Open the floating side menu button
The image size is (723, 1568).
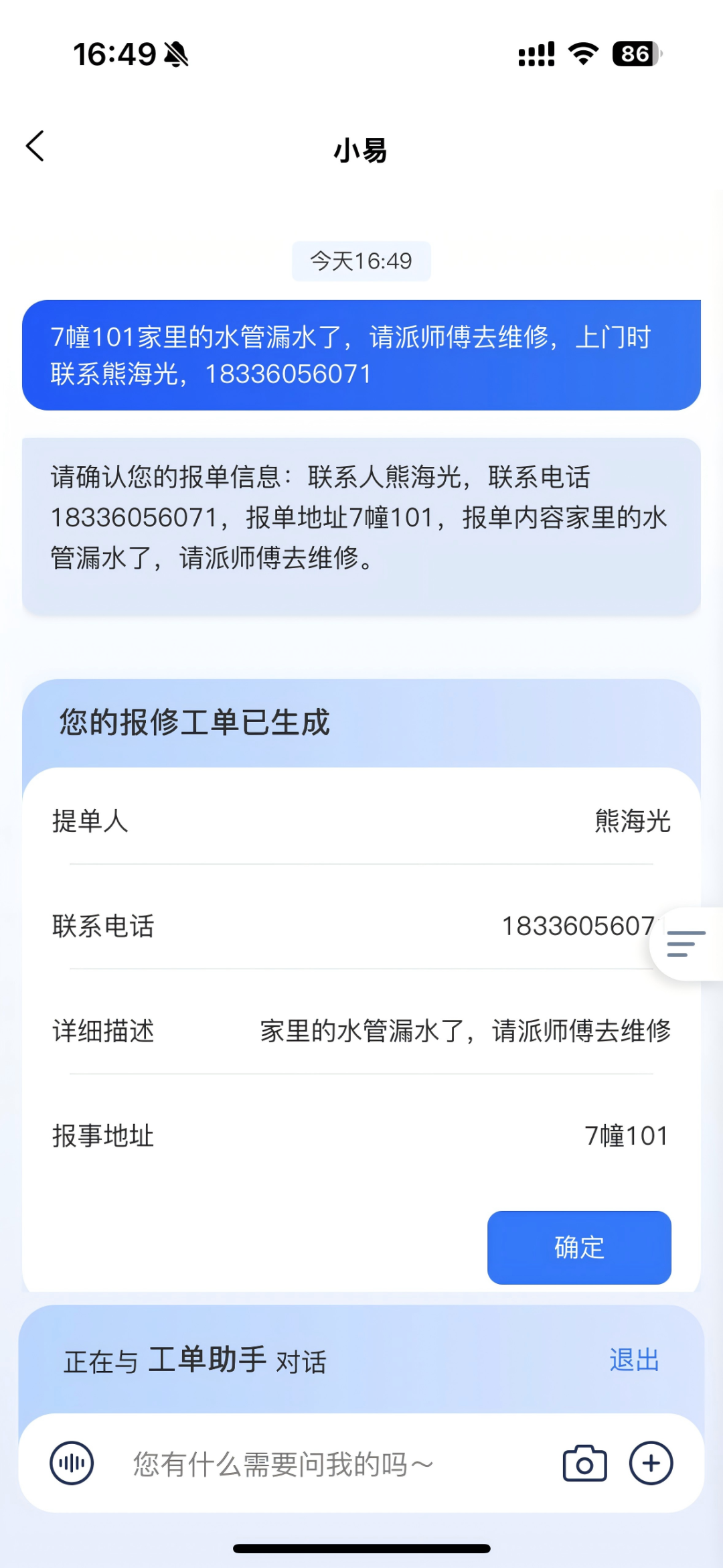tap(687, 944)
